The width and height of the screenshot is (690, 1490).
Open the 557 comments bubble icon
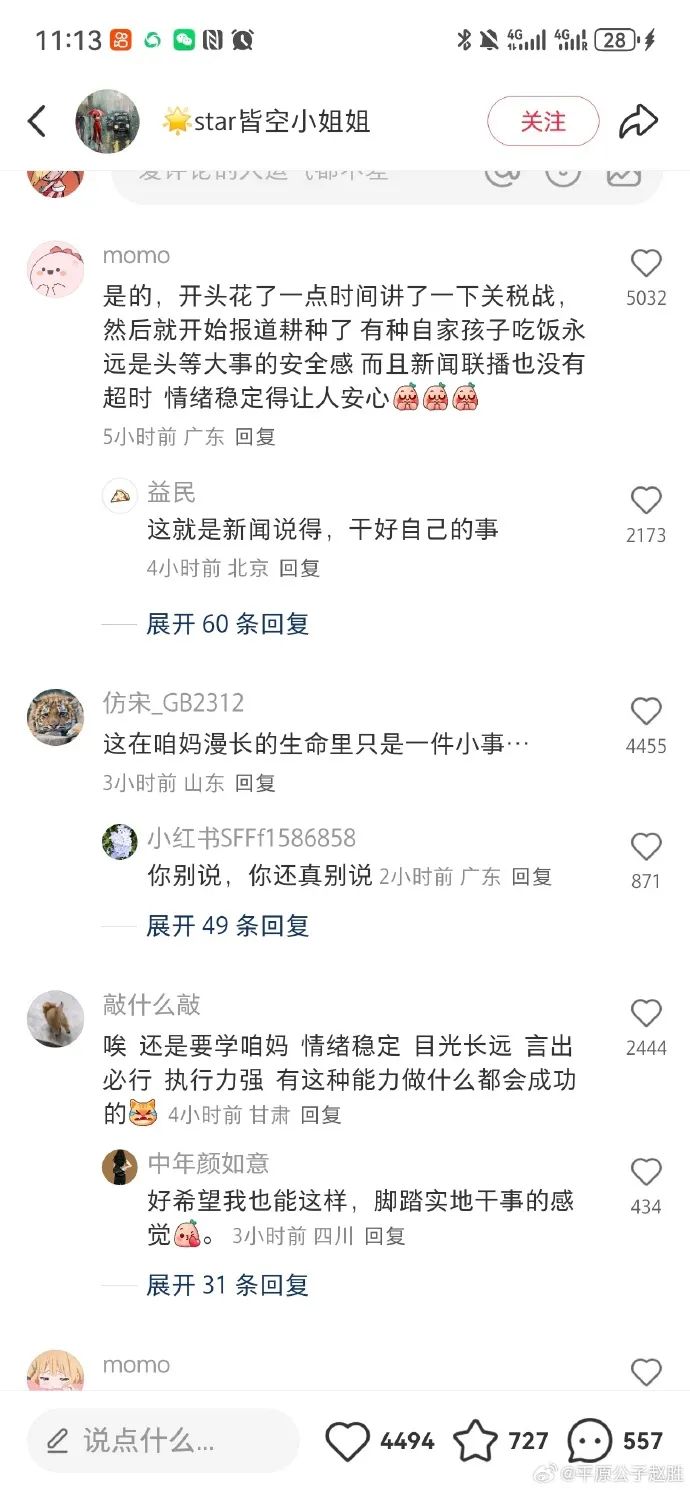click(x=590, y=1441)
